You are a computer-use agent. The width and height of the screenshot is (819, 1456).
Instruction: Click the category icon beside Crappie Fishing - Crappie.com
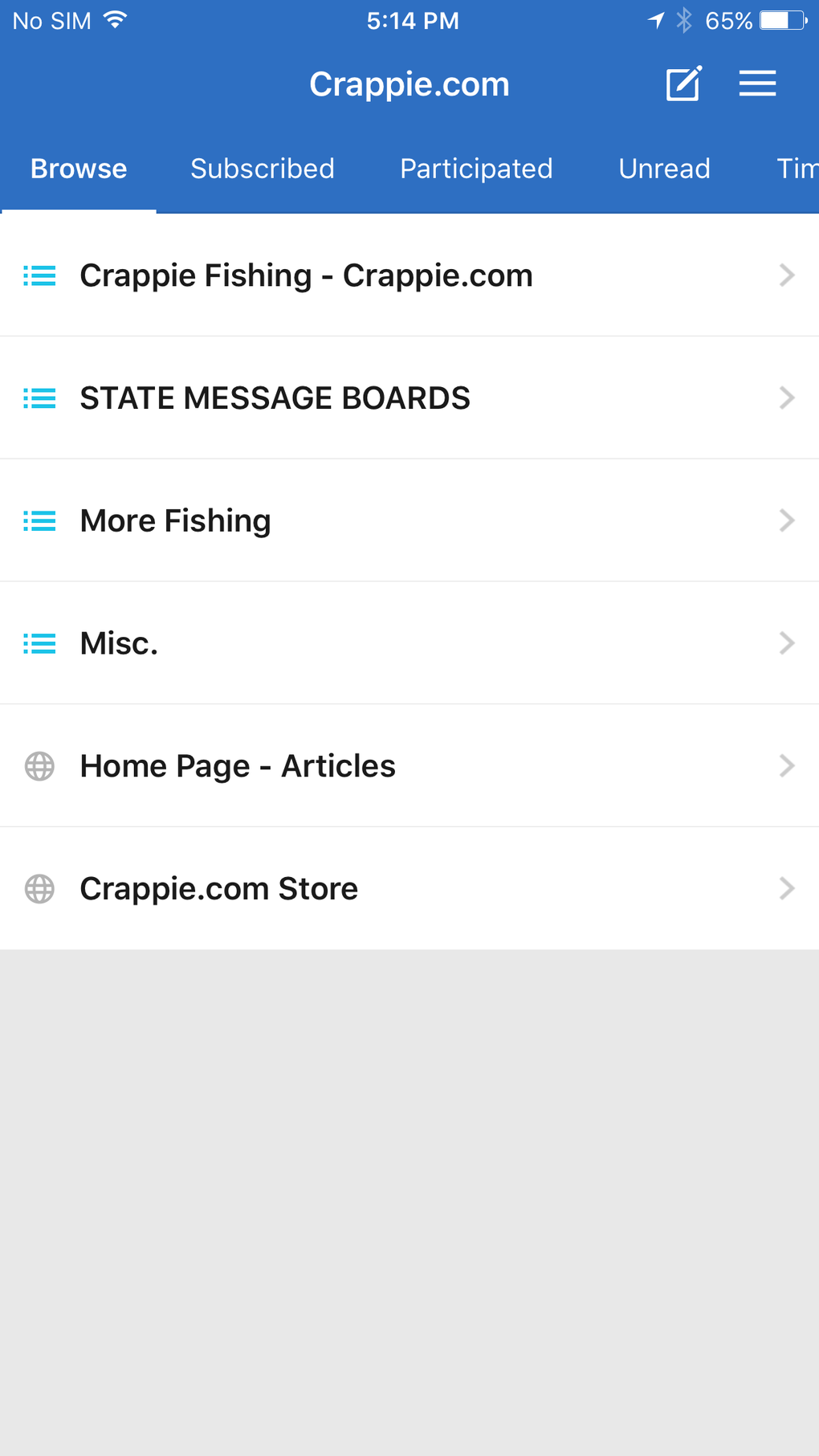click(39, 275)
